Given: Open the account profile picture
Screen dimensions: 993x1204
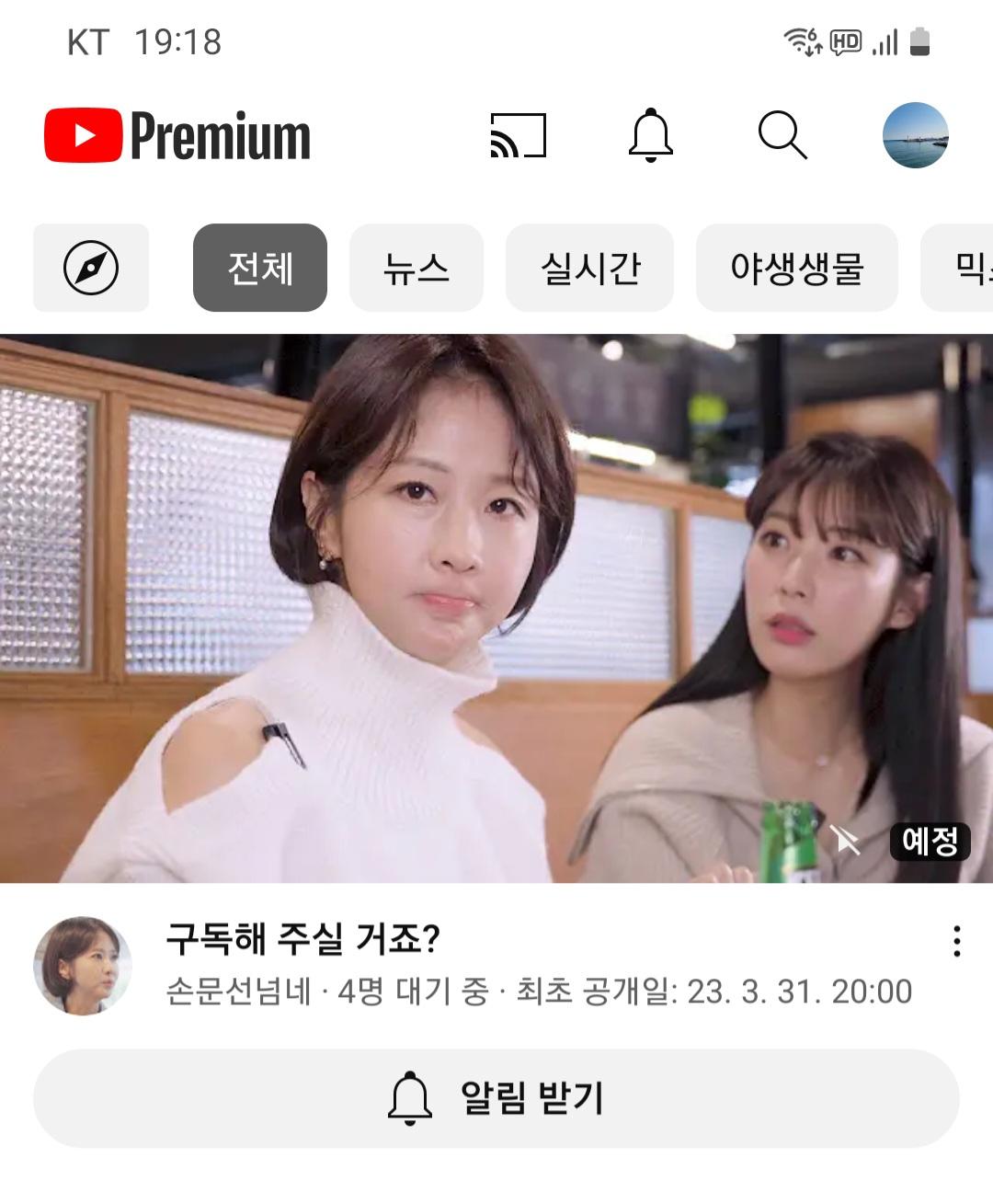Looking at the screenshot, I should 915,135.
